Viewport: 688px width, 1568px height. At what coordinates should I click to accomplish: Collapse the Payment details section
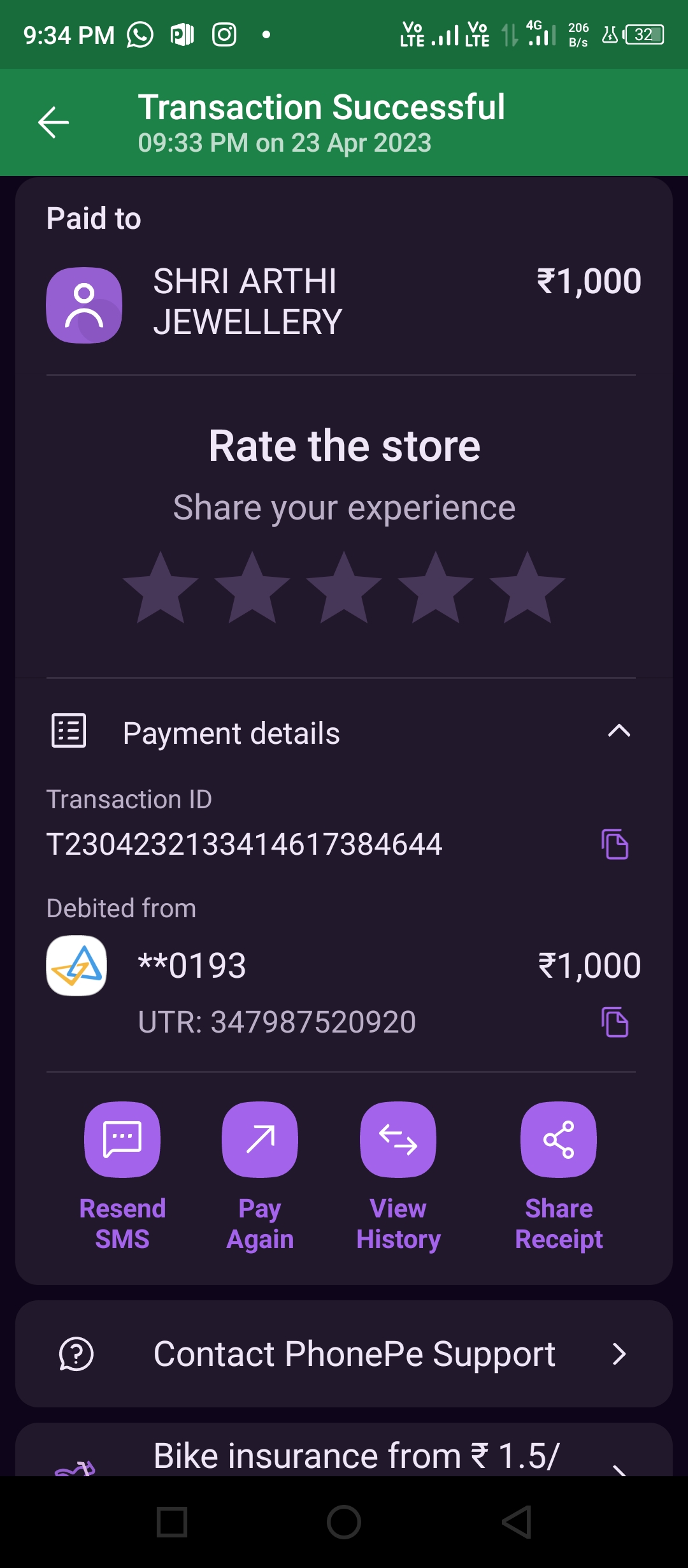(619, 731)
